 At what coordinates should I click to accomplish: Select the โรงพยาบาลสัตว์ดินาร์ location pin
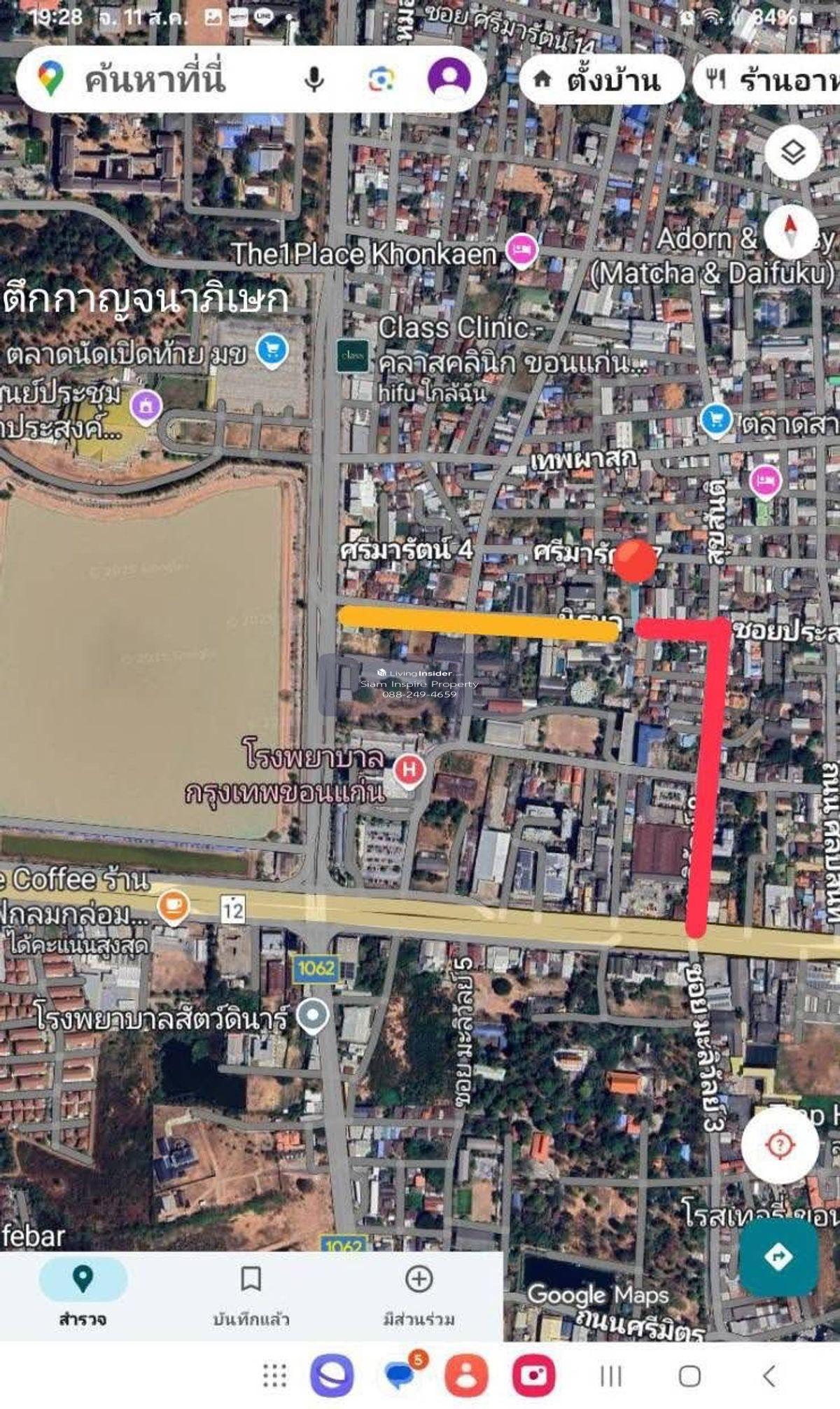point(313,1015)
